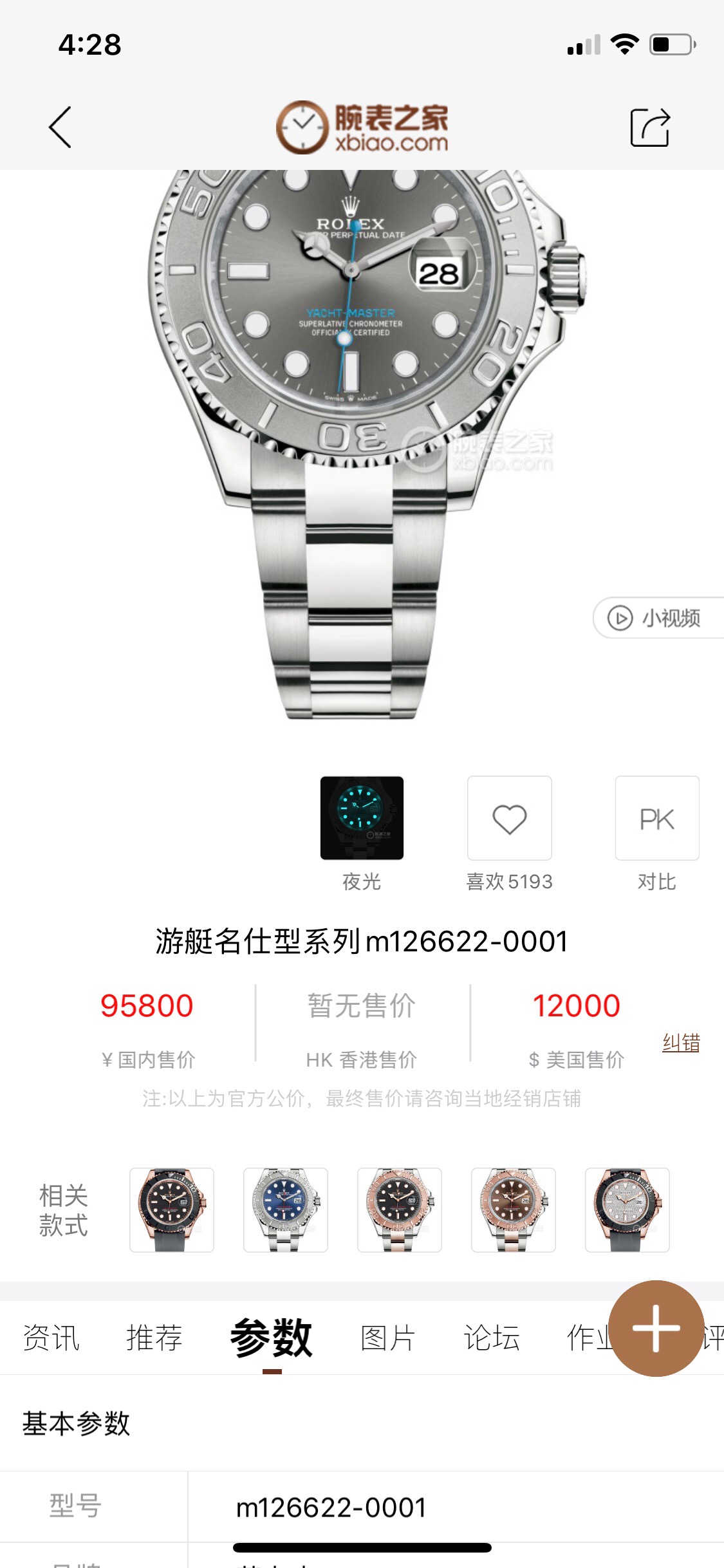Open the related blue-dial steel watch
Screen dimensions: 724x1568
286,1209
